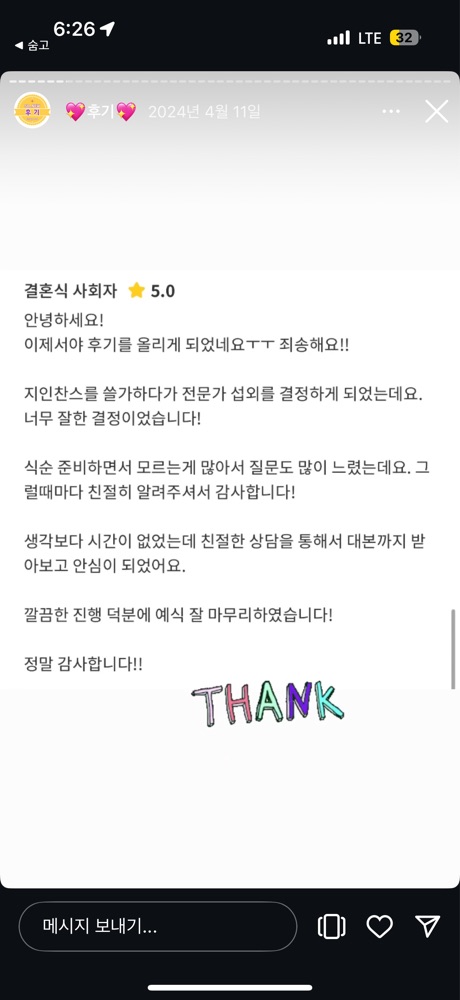Screen dimensions: 460x1000
Task: Like this story with the heart
Action: tap(380, 926)
